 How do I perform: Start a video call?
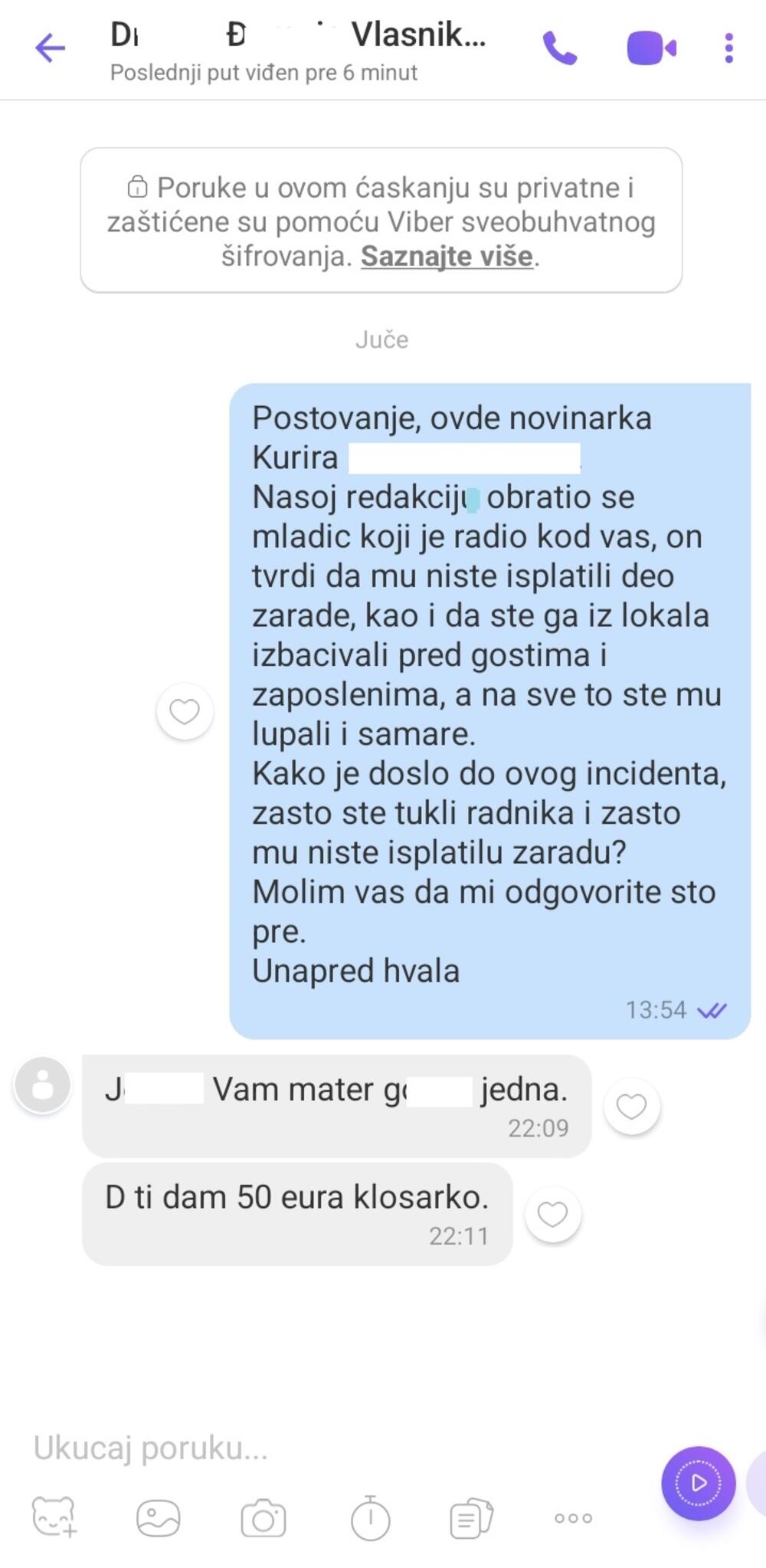tap(651, 48)
